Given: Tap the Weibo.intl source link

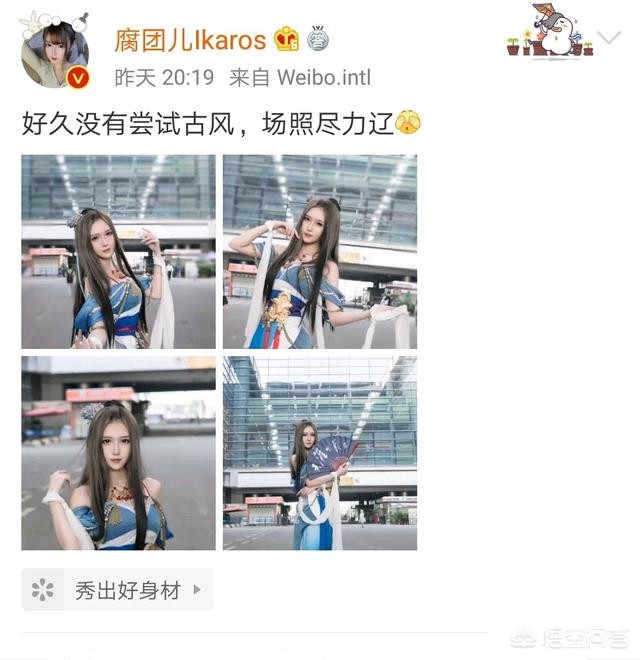Looking at the screenshot, I should pos(324,77).
